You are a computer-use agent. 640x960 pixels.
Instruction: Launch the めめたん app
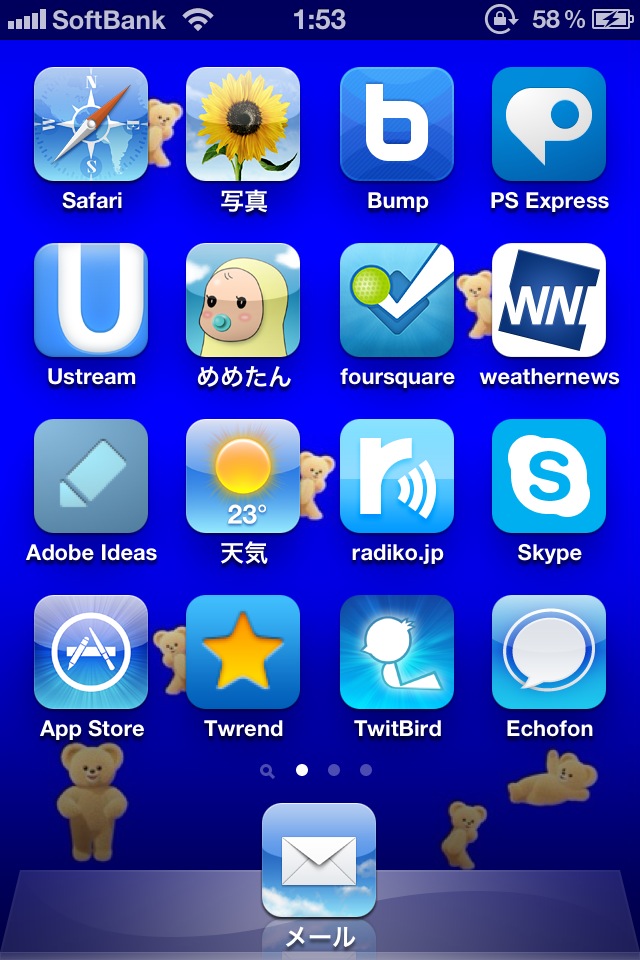pyautogui.click(x=243, y=300)
